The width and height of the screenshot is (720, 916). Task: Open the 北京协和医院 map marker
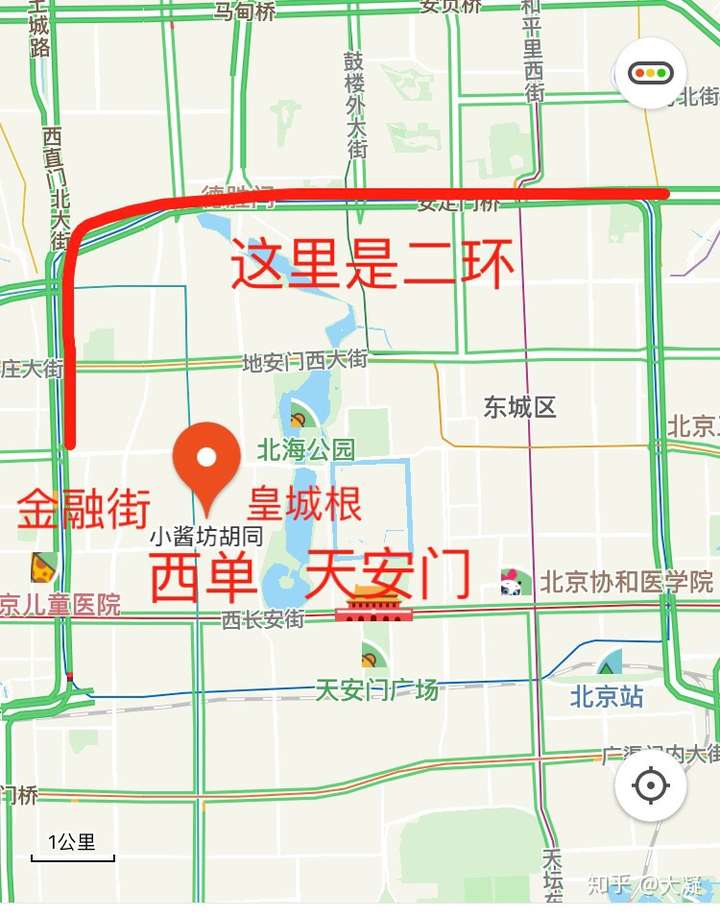click(x=512, y=582)
